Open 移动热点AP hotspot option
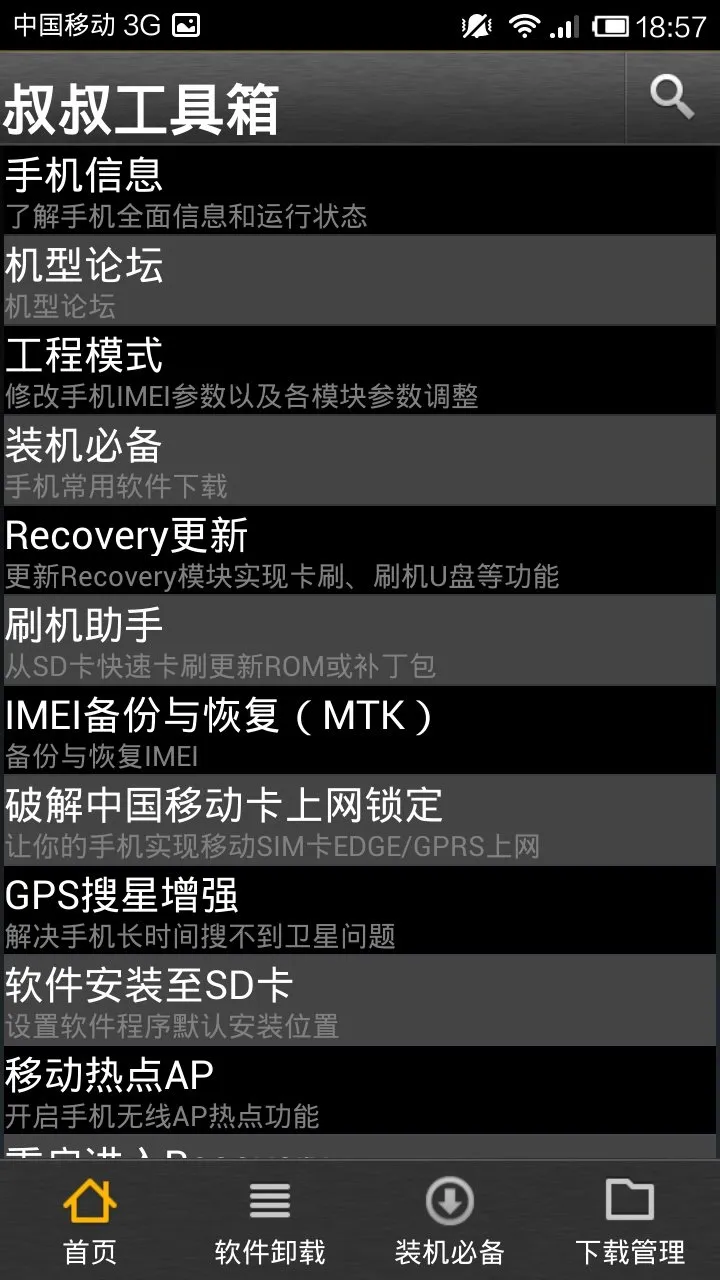 click(x=360, y=1090)
